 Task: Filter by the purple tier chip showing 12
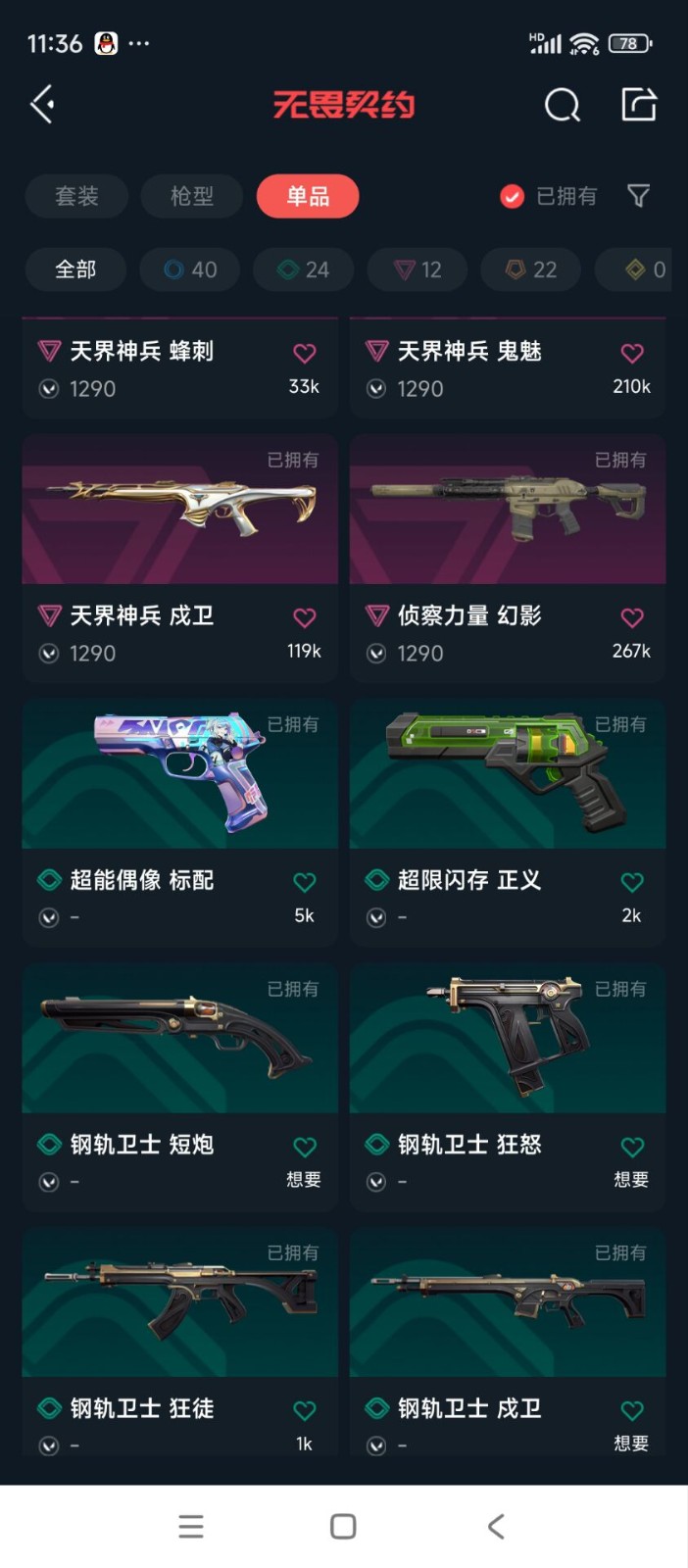coord(418,269)
